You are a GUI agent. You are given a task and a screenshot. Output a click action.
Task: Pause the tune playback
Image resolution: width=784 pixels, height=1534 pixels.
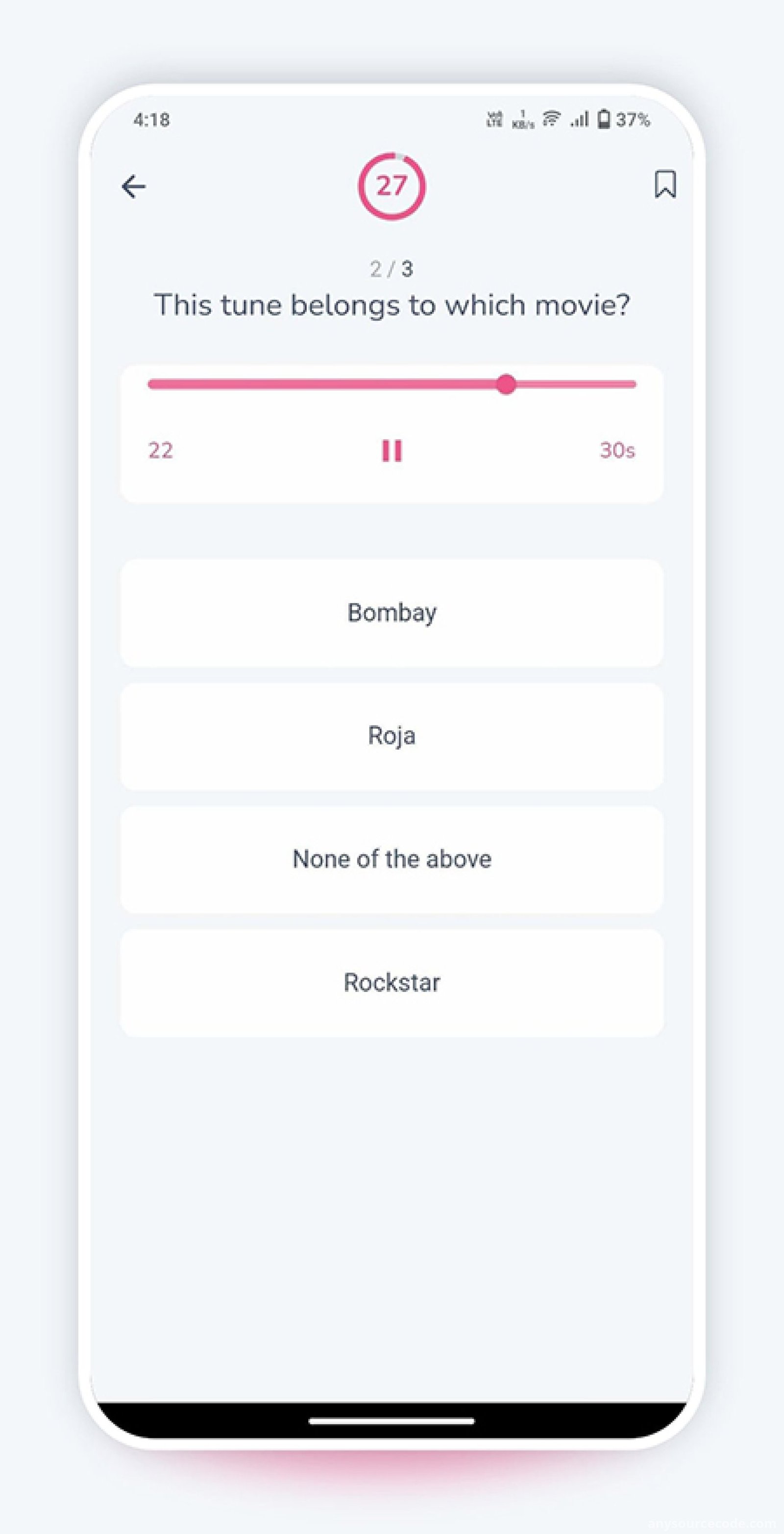[392, 451]
